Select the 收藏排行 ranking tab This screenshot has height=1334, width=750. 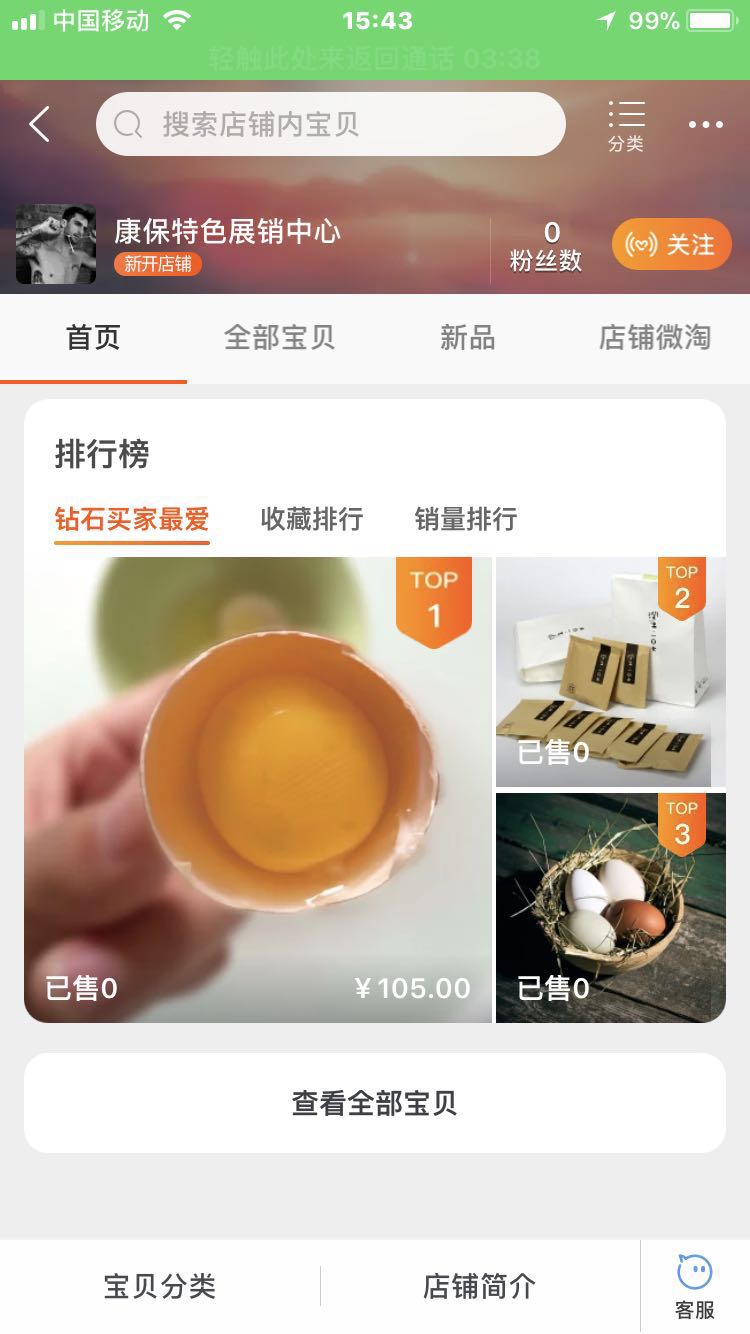click(x=311, y=519)
